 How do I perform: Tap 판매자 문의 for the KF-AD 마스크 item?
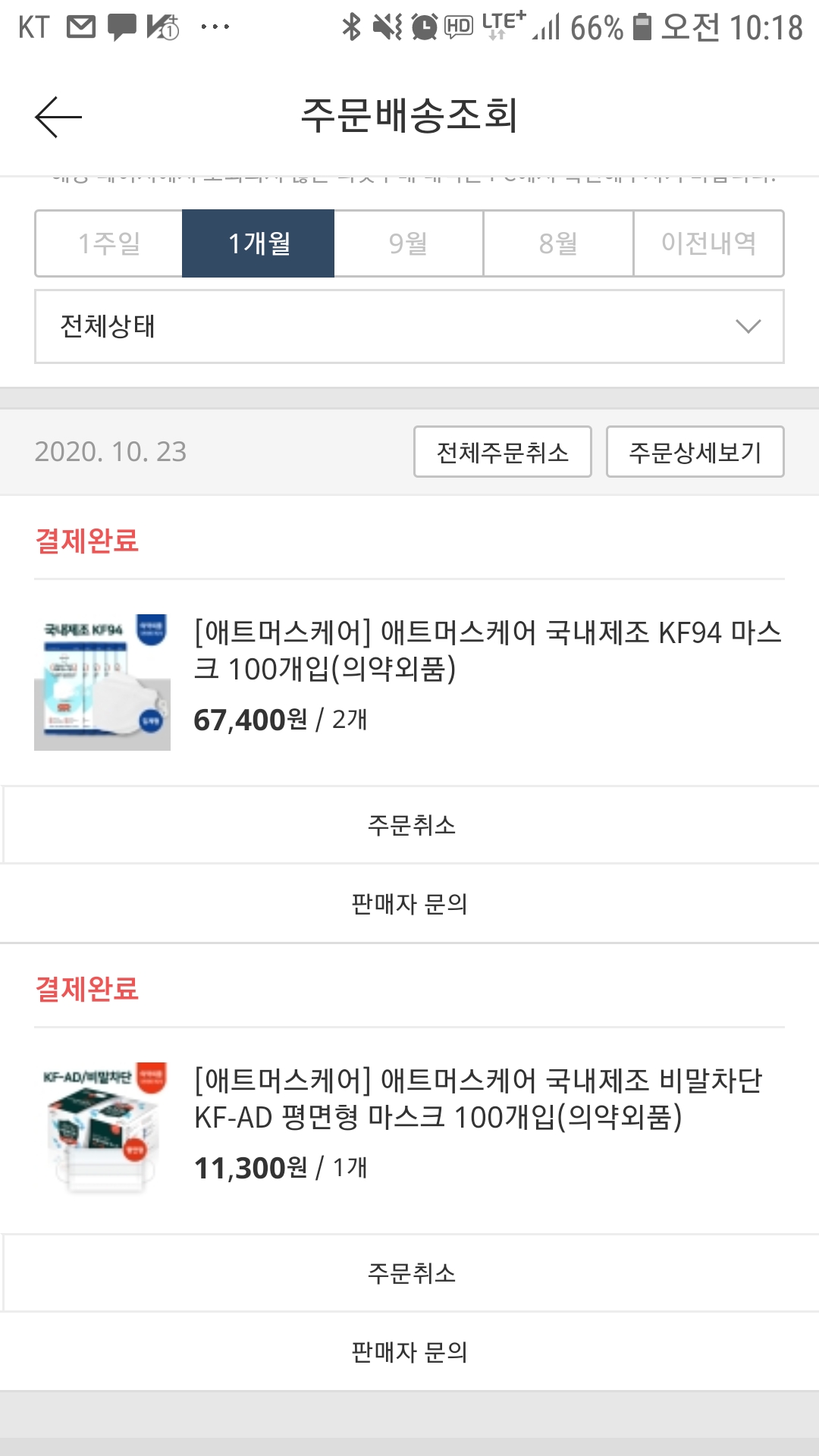coord(409,1352)
